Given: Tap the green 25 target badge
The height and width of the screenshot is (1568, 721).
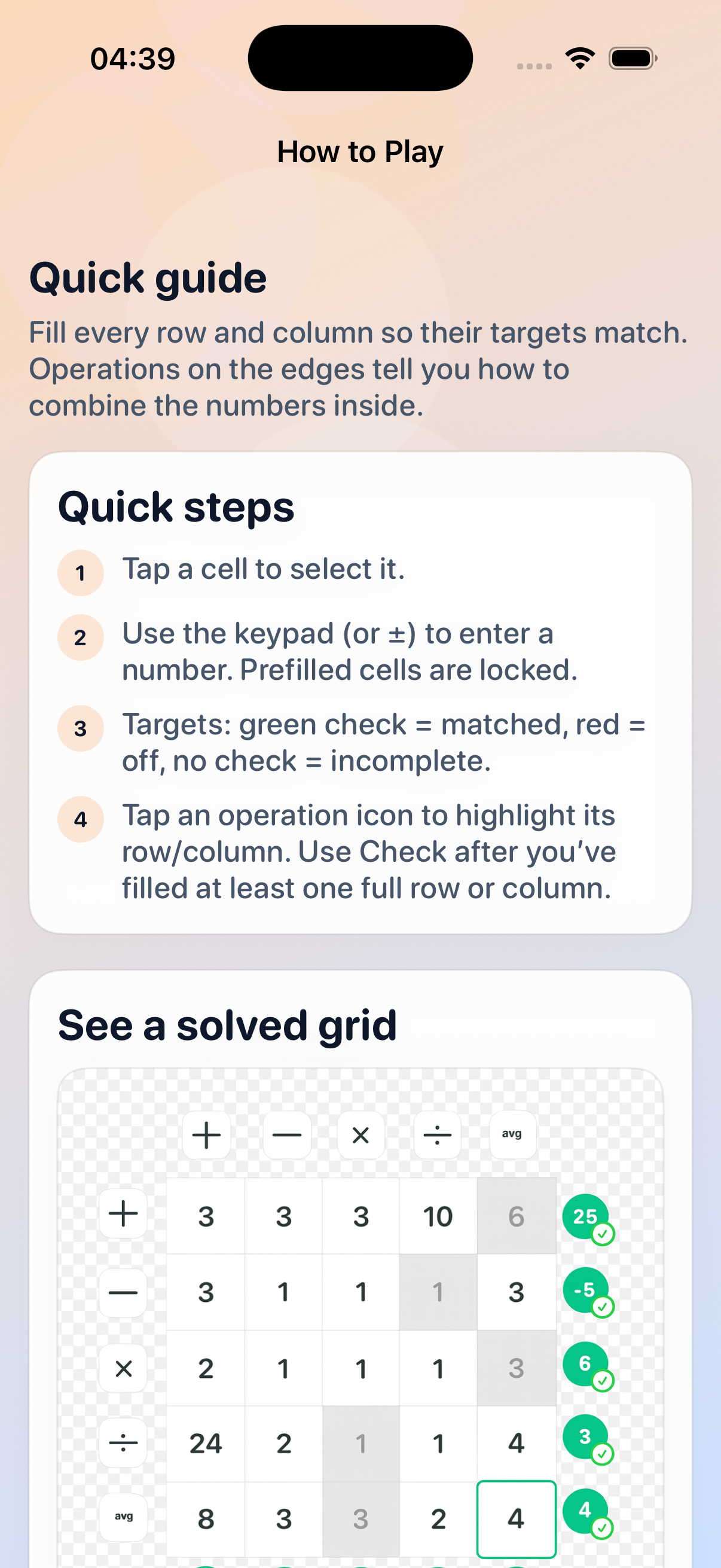Looking at the screenshot, I should [586, 1216].
